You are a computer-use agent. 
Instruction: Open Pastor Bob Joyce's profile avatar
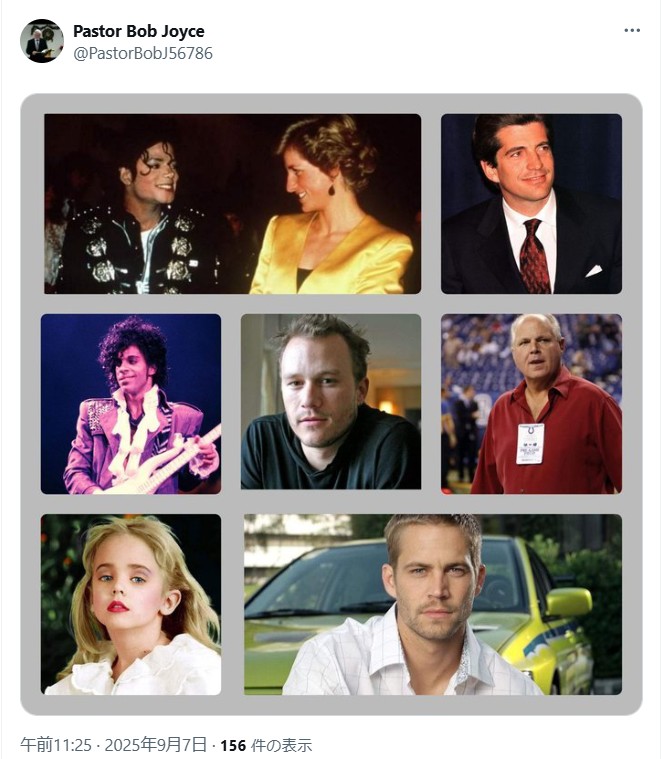pyautogui.click(x=42, y=42)
